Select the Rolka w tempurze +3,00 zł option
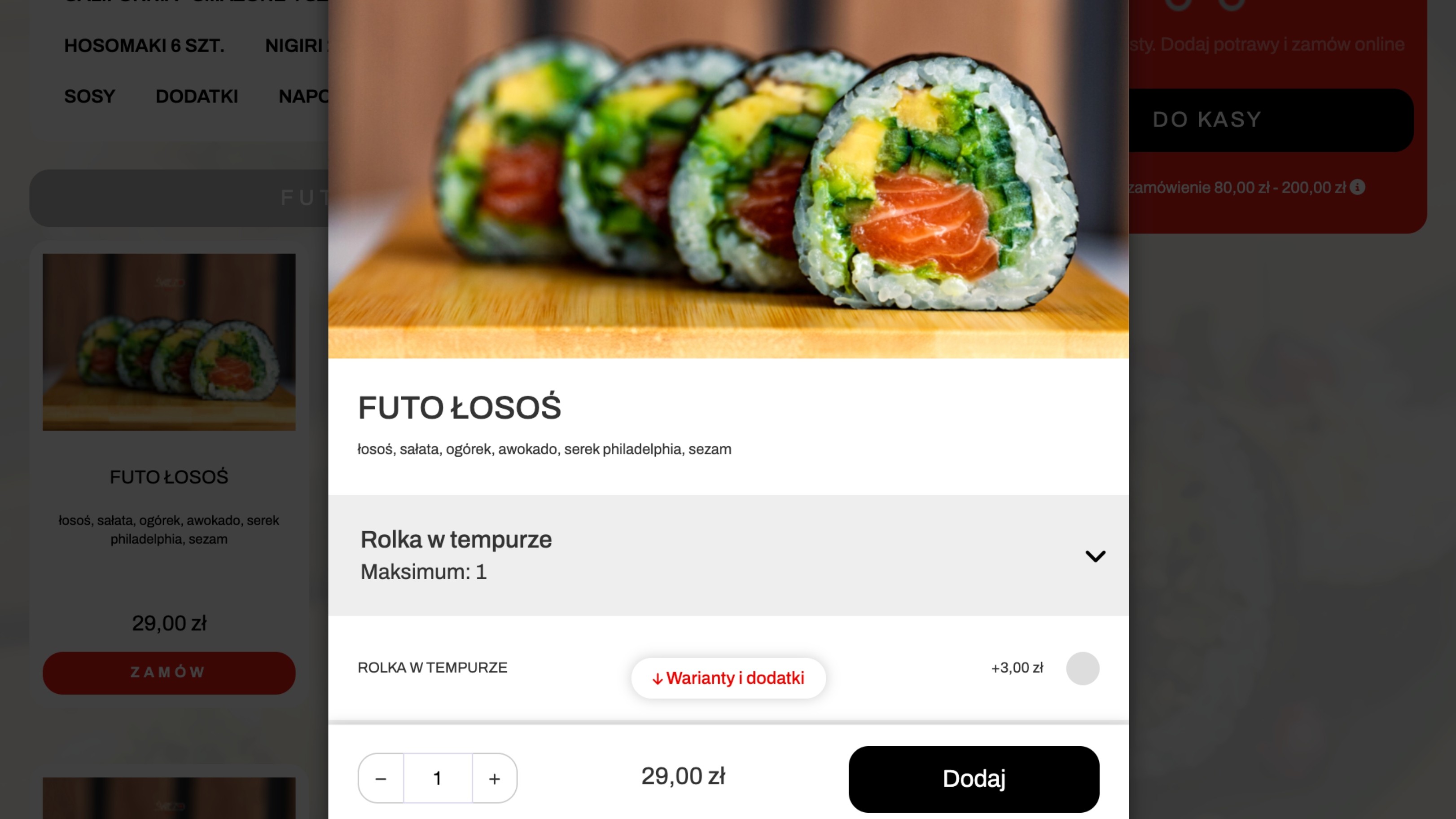Image resolution: width=1456 pixels, height=819 pixels. pos(1082,668)
